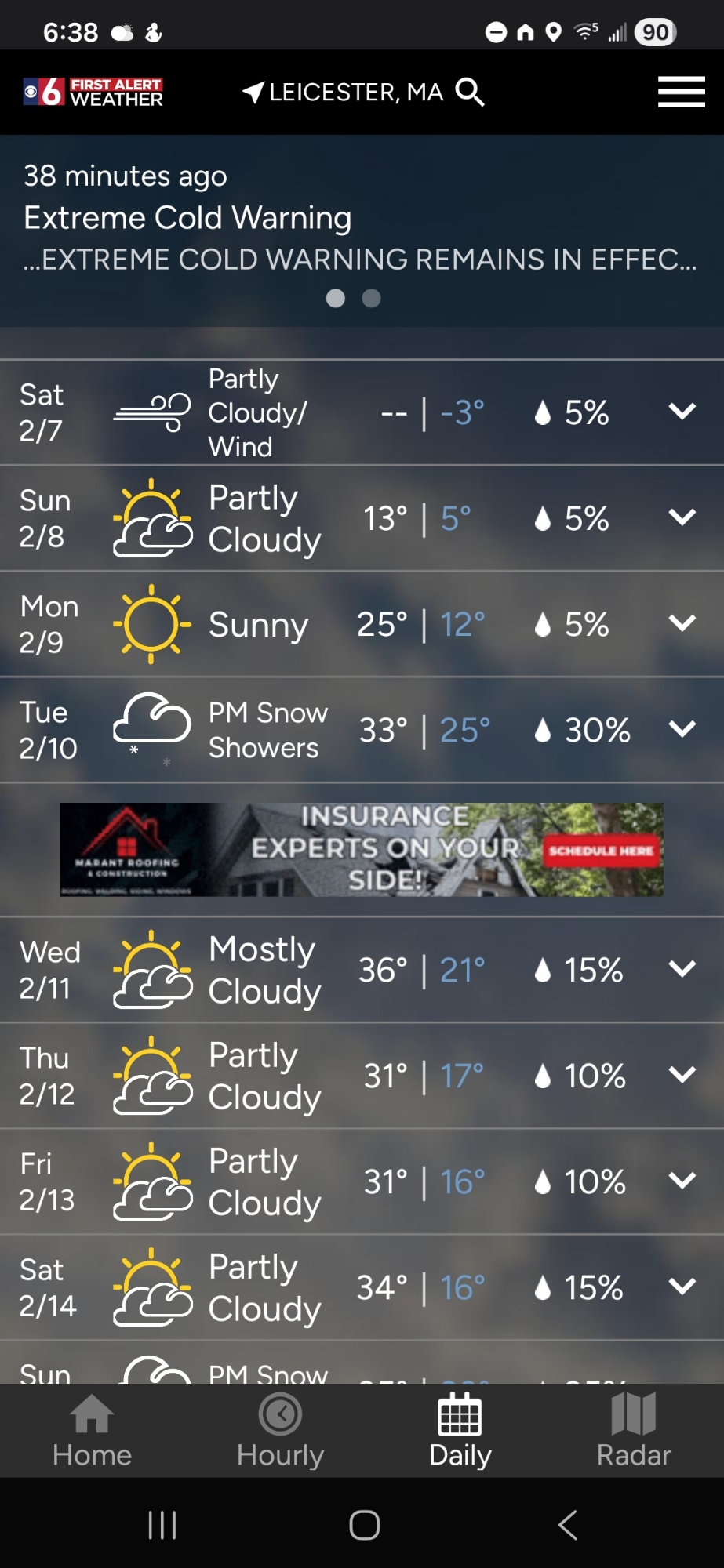Switch to the Home tab

pyautogui.click(x=92, y=1431)
